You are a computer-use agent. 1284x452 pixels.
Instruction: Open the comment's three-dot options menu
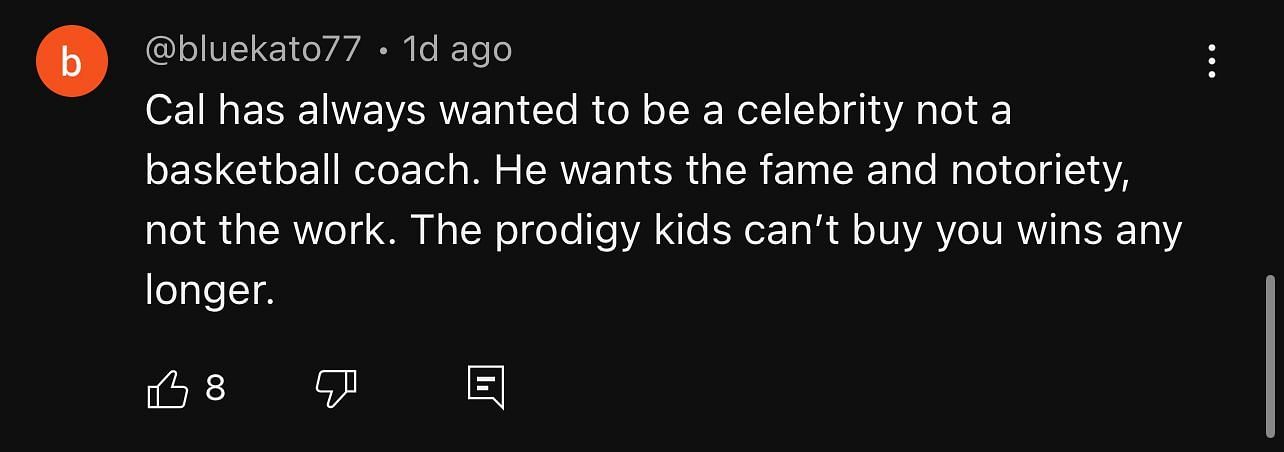tap(1211, 62)
